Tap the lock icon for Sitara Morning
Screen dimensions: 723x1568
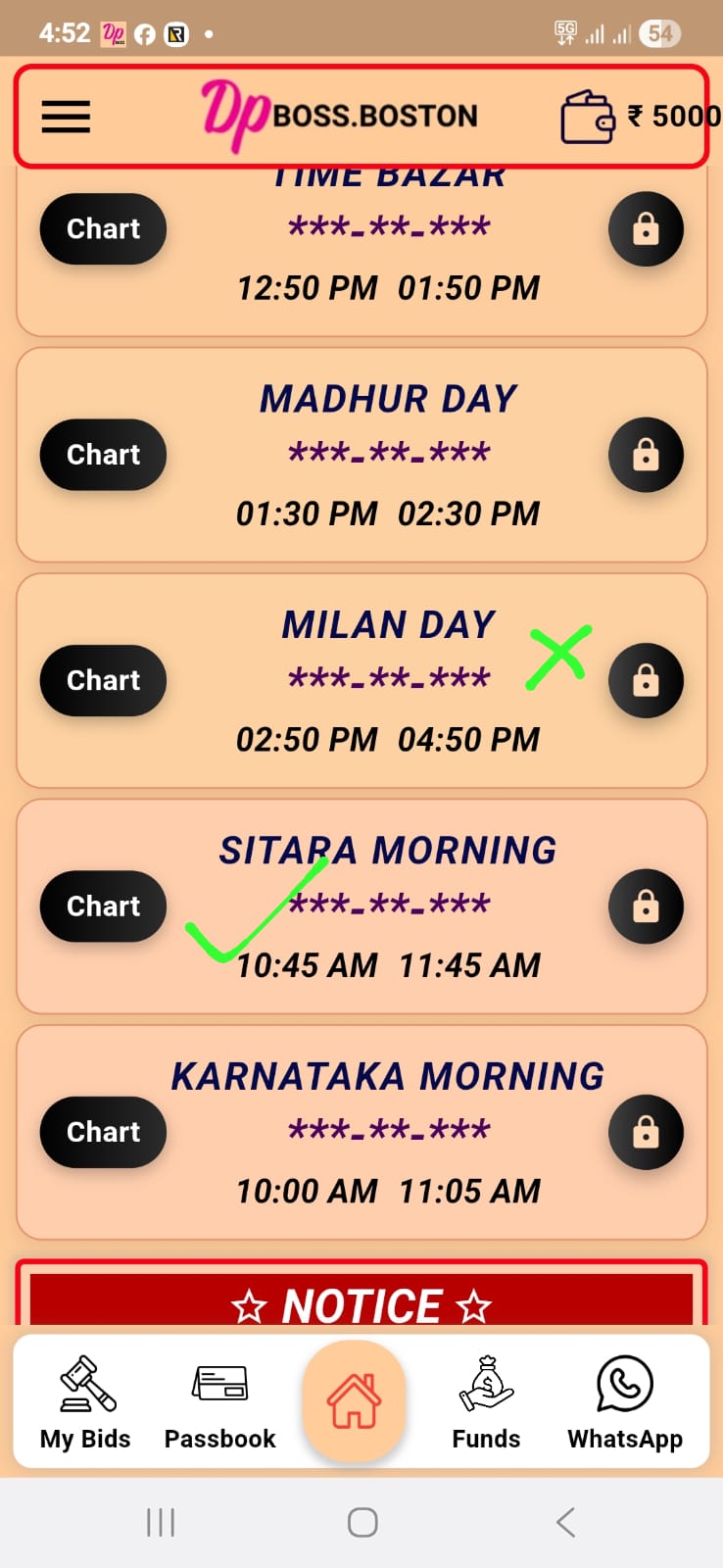pos(646,906)
